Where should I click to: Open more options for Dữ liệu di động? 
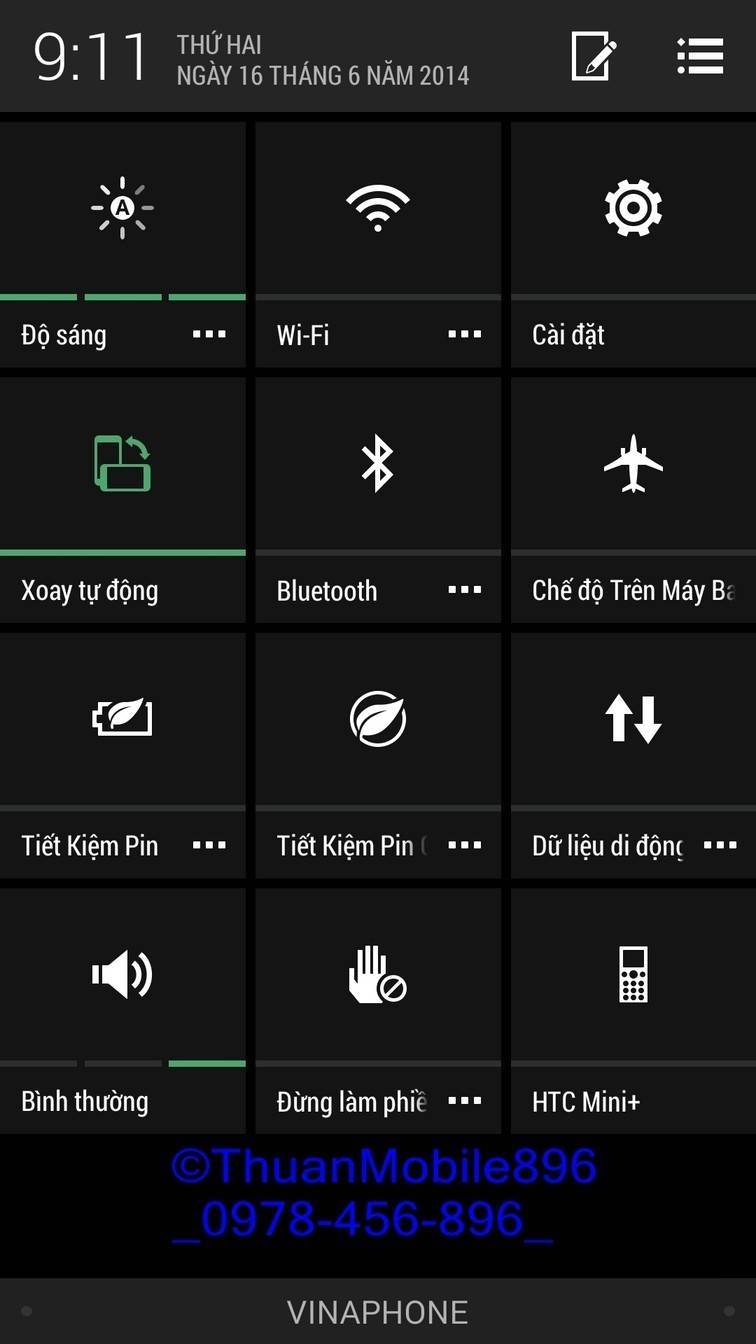pos(720,846)
